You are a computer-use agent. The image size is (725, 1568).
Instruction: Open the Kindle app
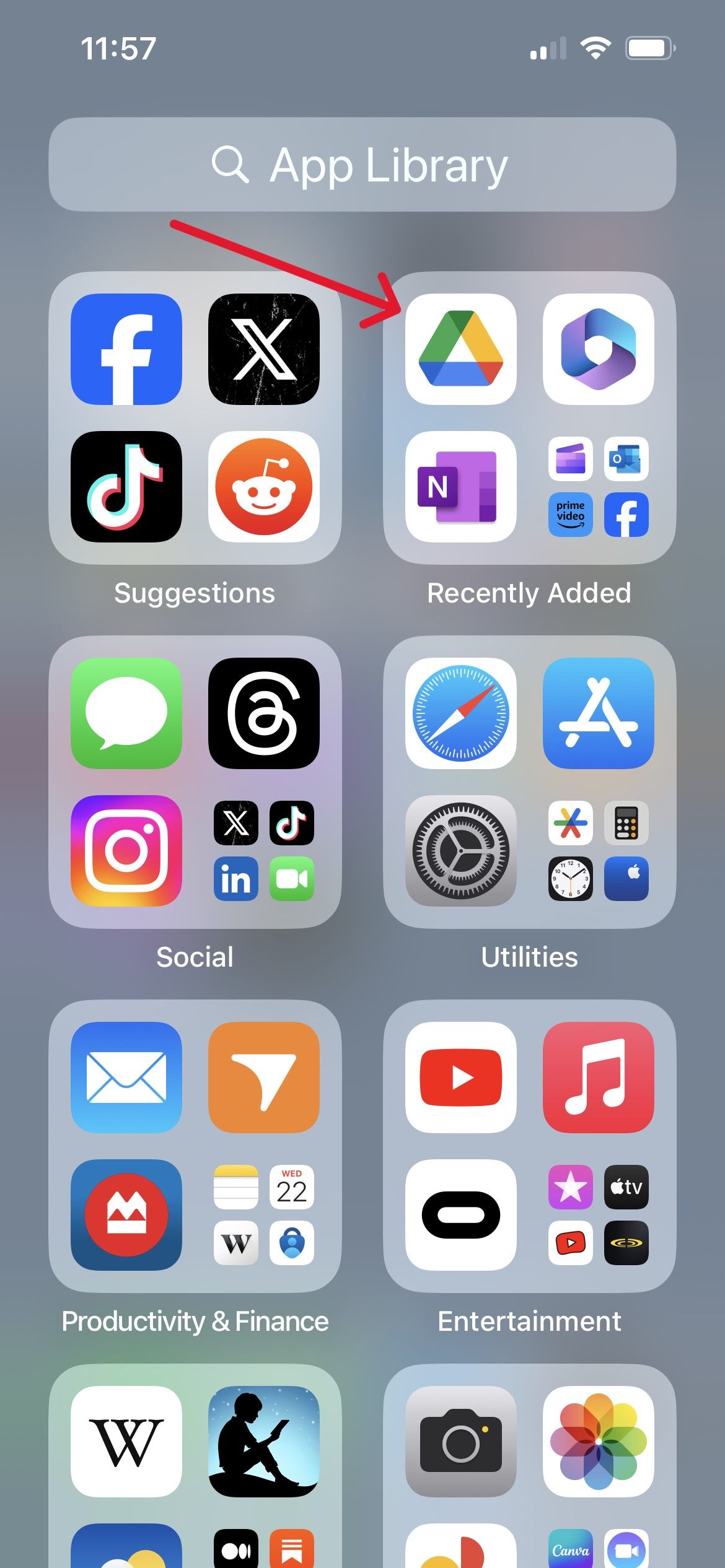click(x=263, y=1441)
